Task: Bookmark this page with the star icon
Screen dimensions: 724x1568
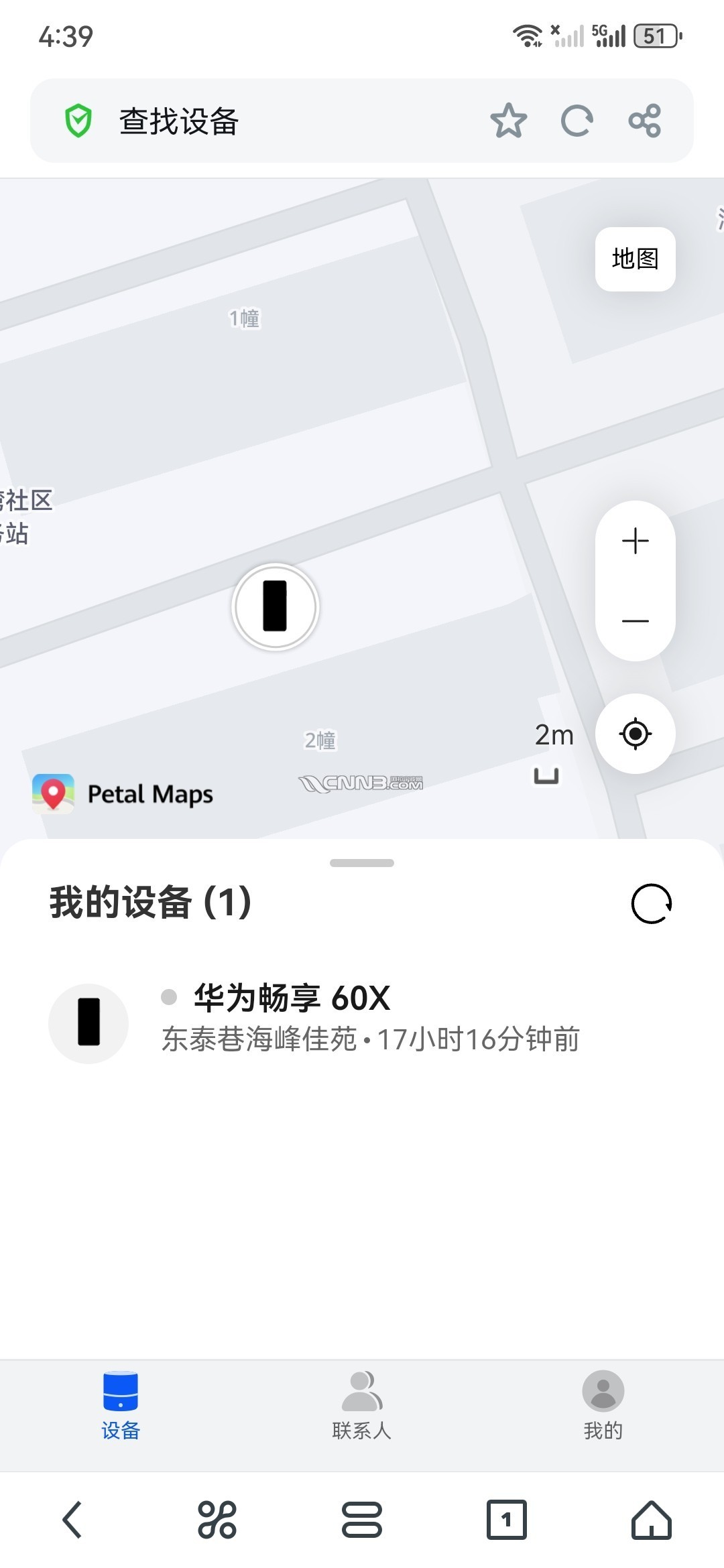Action: (x=508, y=121)
